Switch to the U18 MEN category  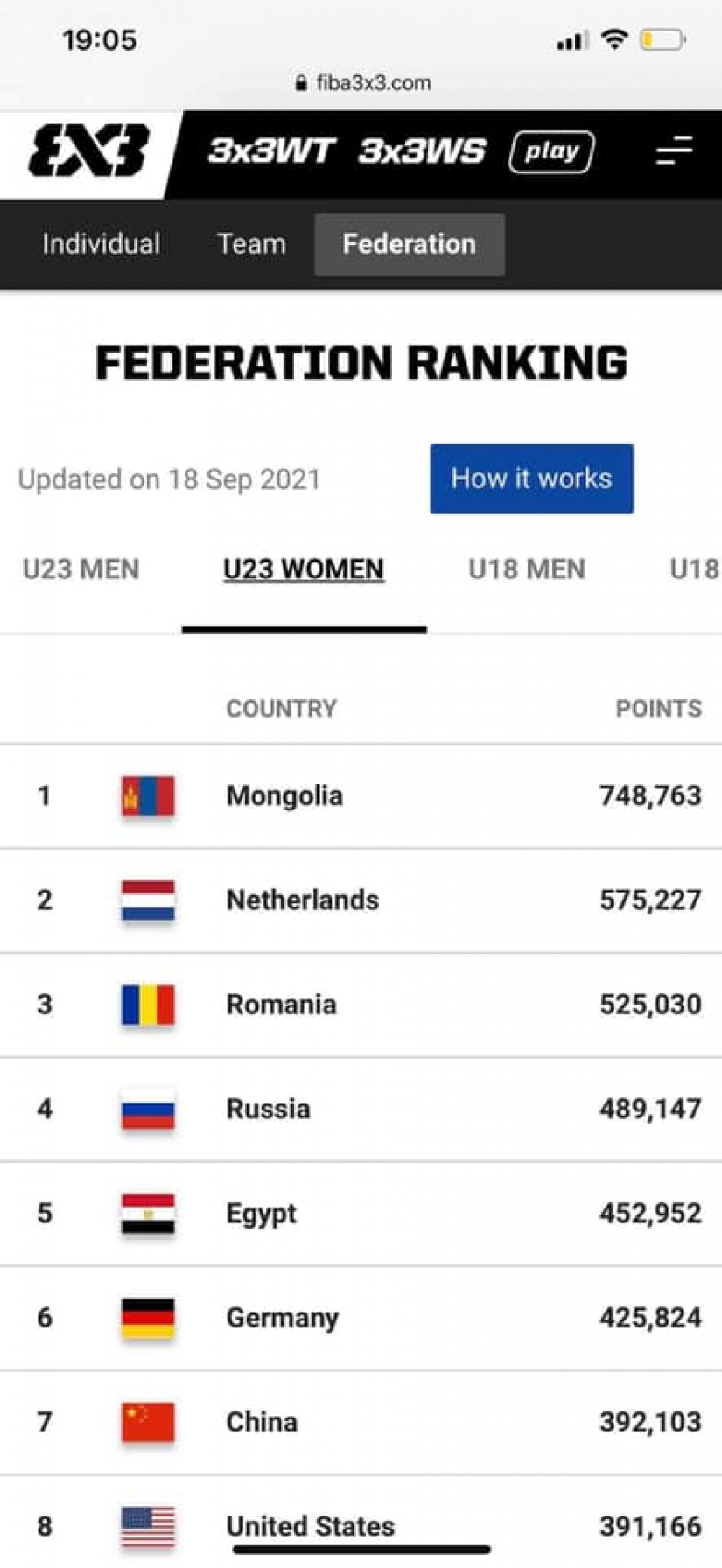click(x=527, y=570)
